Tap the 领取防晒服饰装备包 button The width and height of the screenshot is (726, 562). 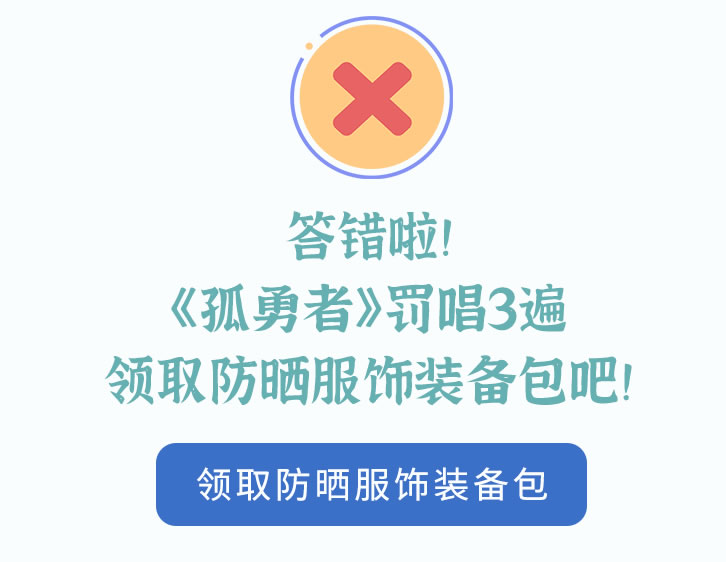371,484
